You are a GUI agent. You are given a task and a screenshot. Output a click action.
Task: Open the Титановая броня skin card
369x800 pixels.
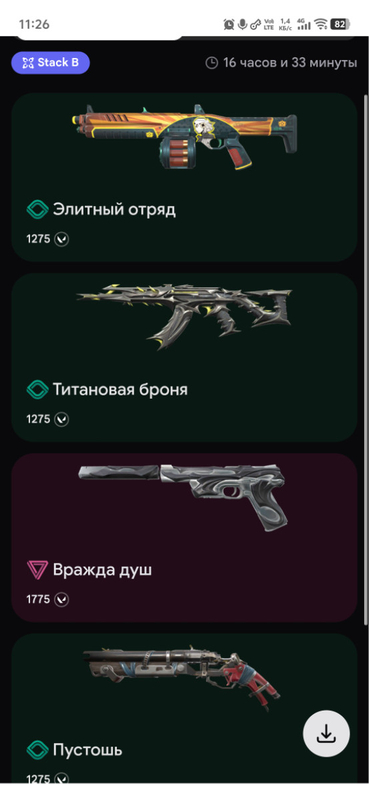(184, 357)
